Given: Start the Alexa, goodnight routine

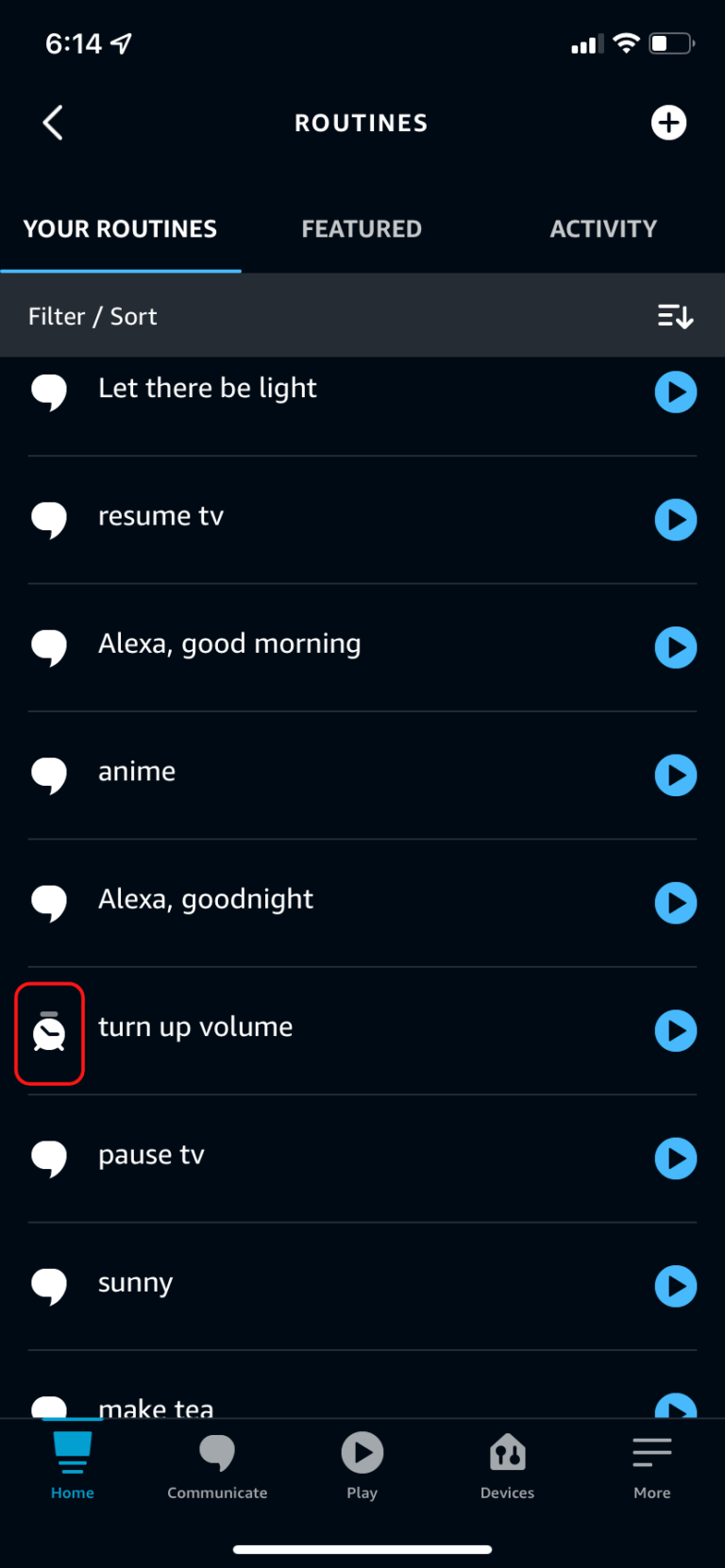Looking at the screenshot, I should click(675, 903).
